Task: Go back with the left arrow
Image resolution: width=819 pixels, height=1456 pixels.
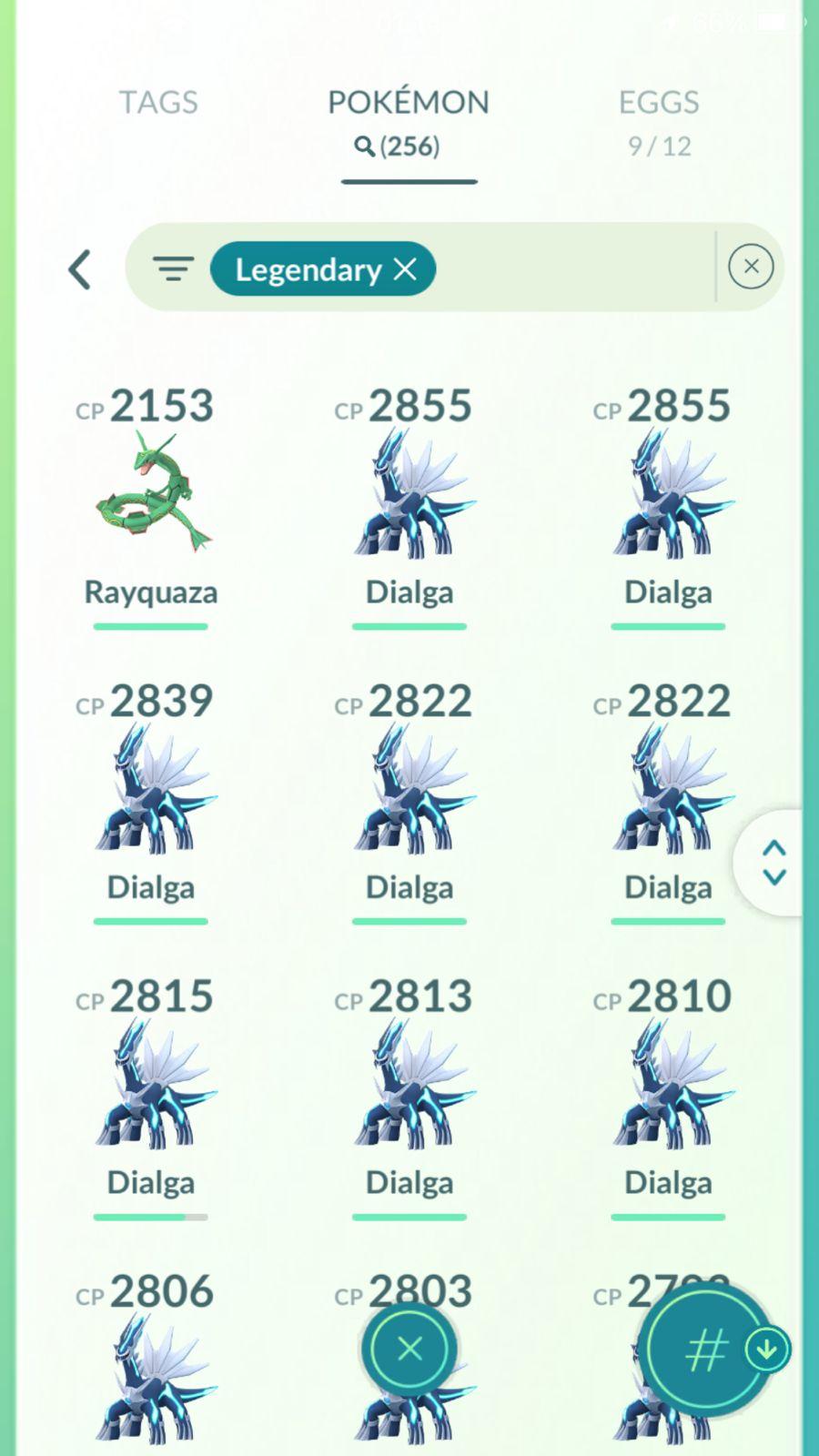Action: coord(80,269)
